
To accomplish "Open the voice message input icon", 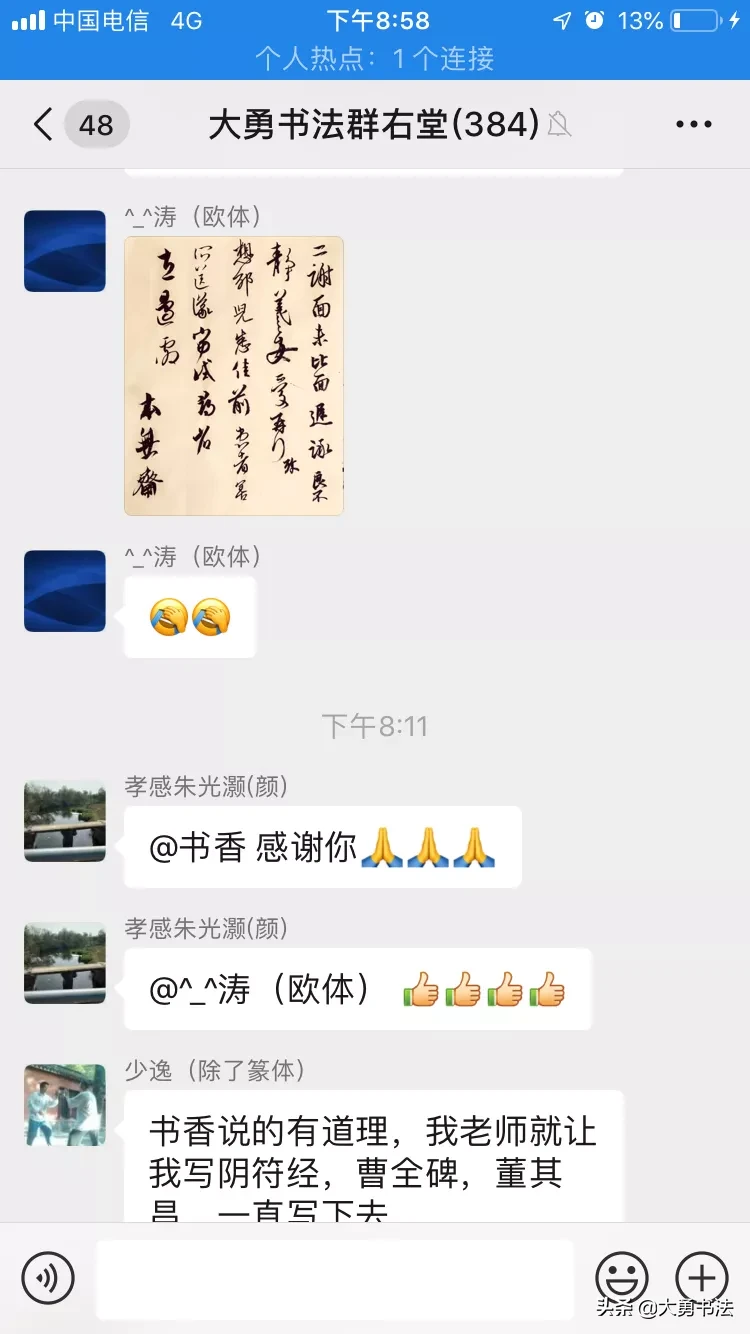I will 47,1278.
